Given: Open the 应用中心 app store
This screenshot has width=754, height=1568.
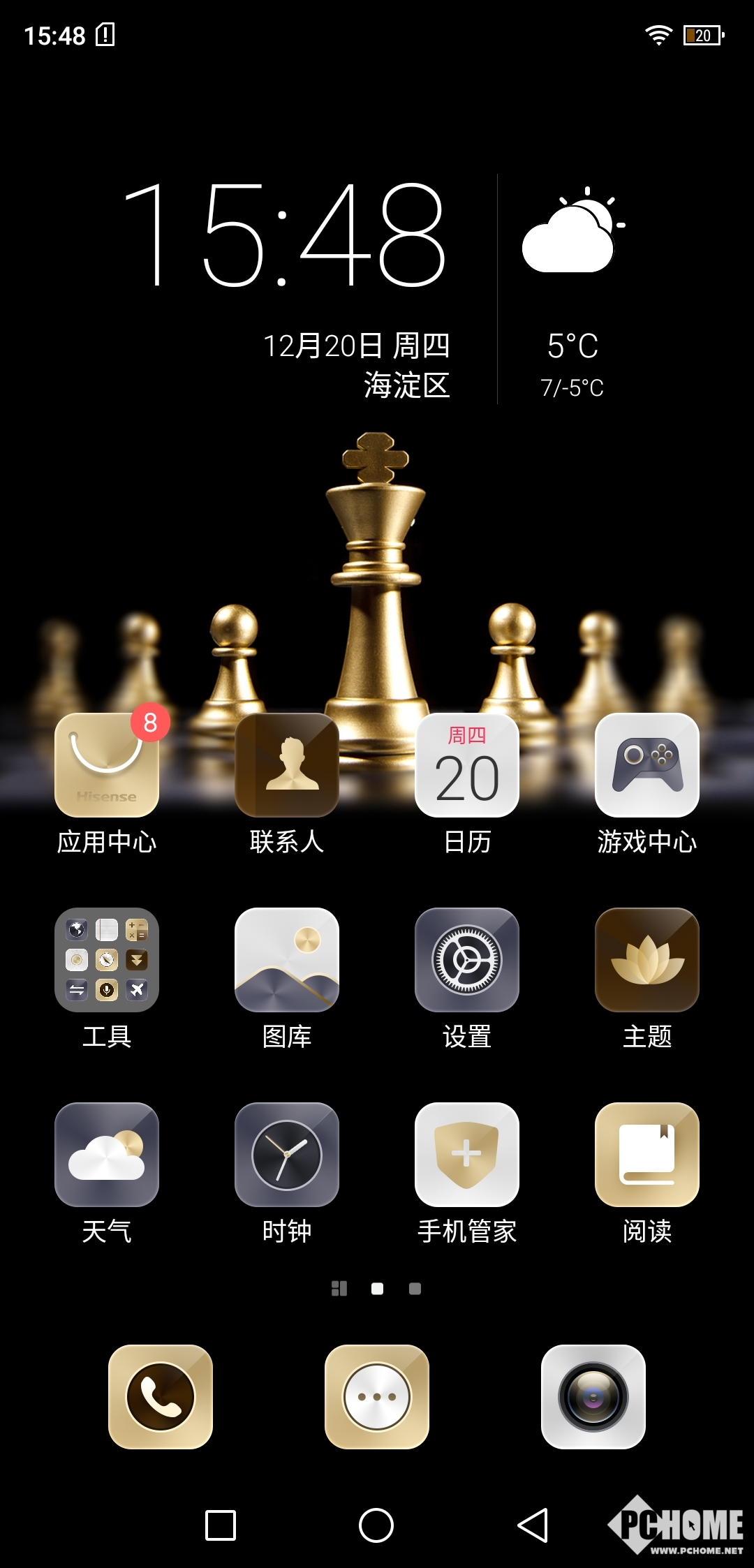Looking at the screenshot, I should click(x=107, y=766).
